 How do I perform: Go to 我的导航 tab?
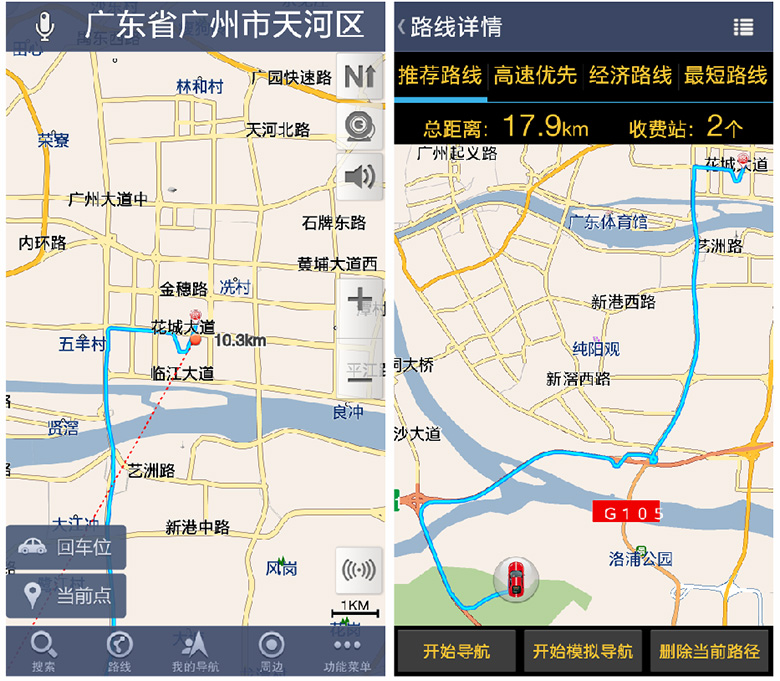click(x=194, y=652)
